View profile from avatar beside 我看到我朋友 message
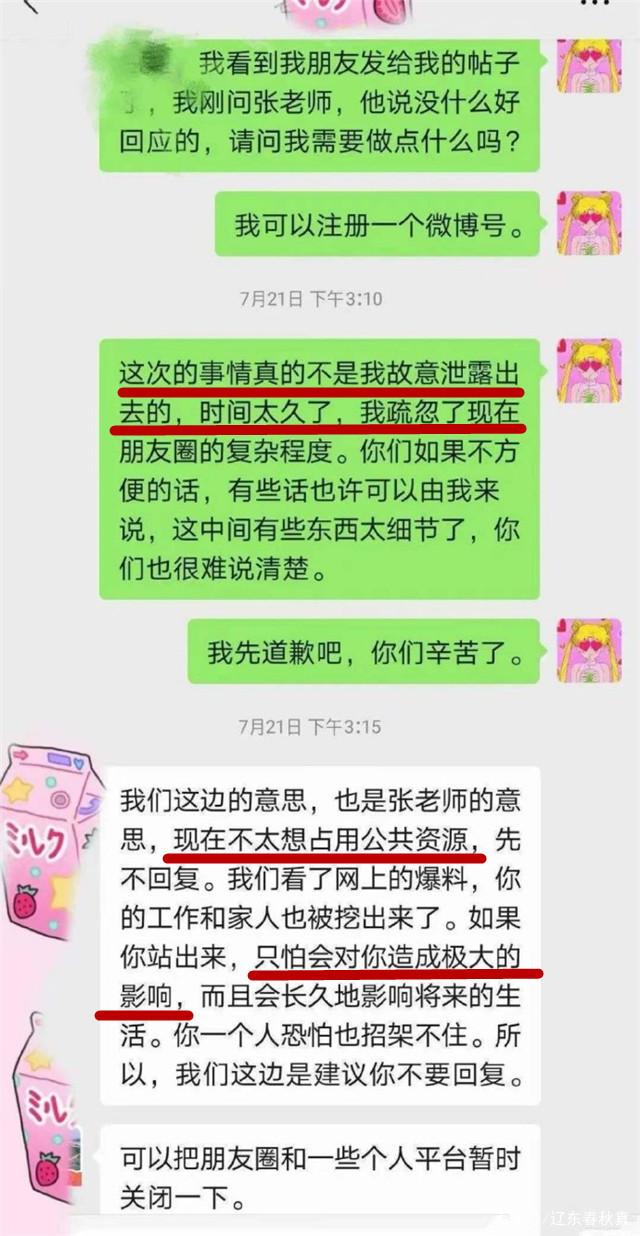640x1236 pixels. (590, 72)
